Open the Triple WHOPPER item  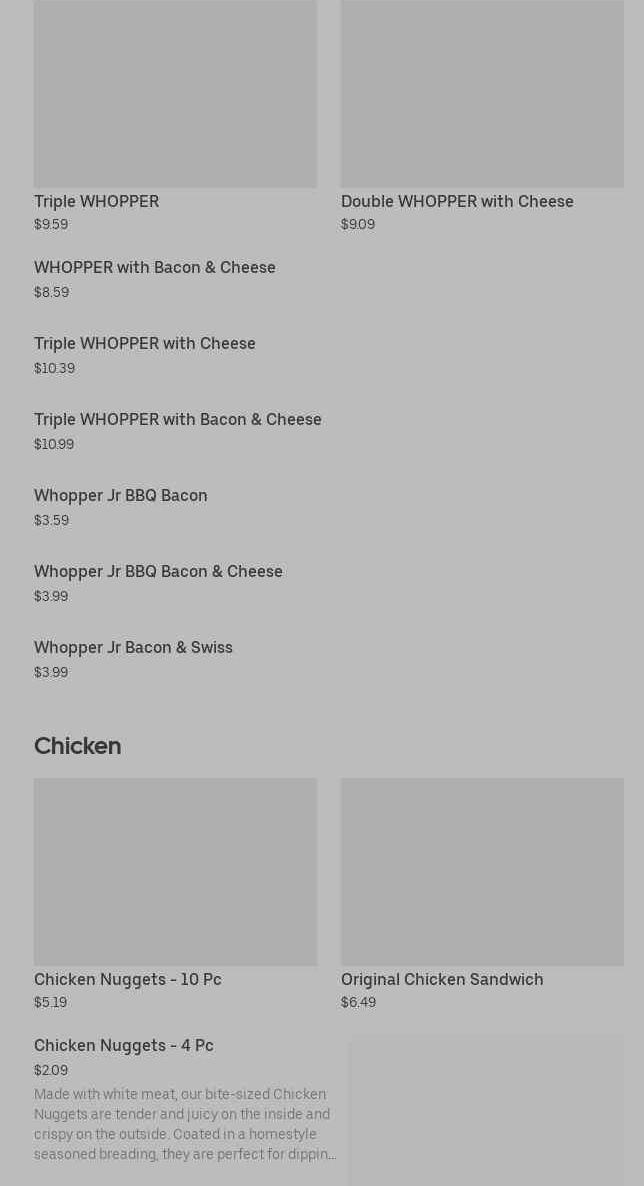tap(97, 201)
